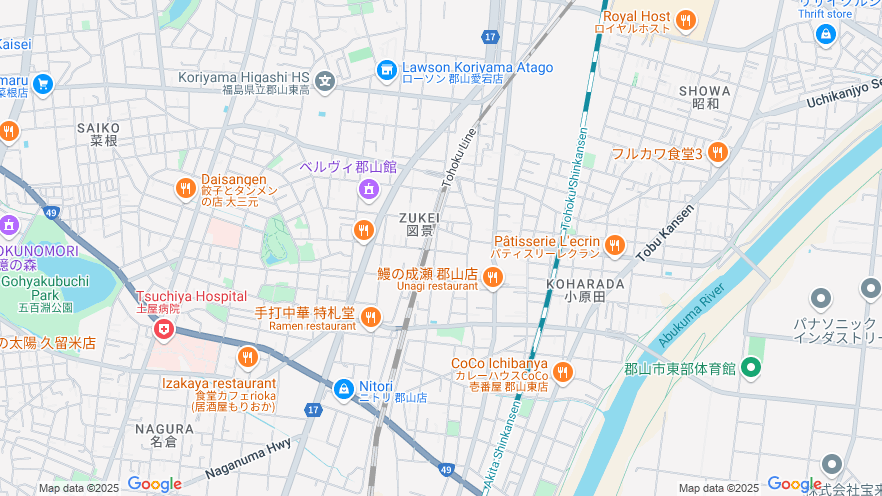Tap the Koriyama Higashi HS school marker
This screenshot has width=882, height=496.
pos(325,80)
